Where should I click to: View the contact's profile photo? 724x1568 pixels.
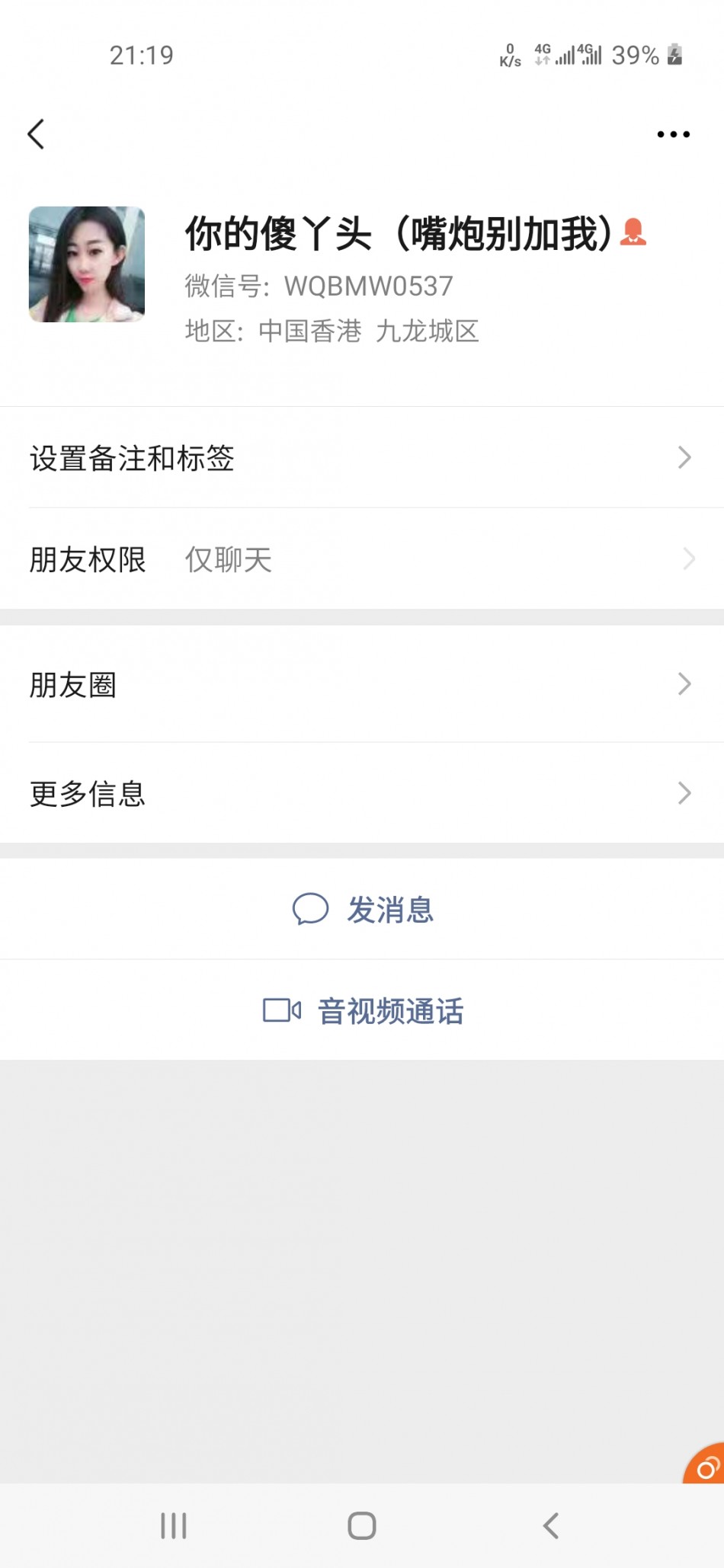click(87, 264)
